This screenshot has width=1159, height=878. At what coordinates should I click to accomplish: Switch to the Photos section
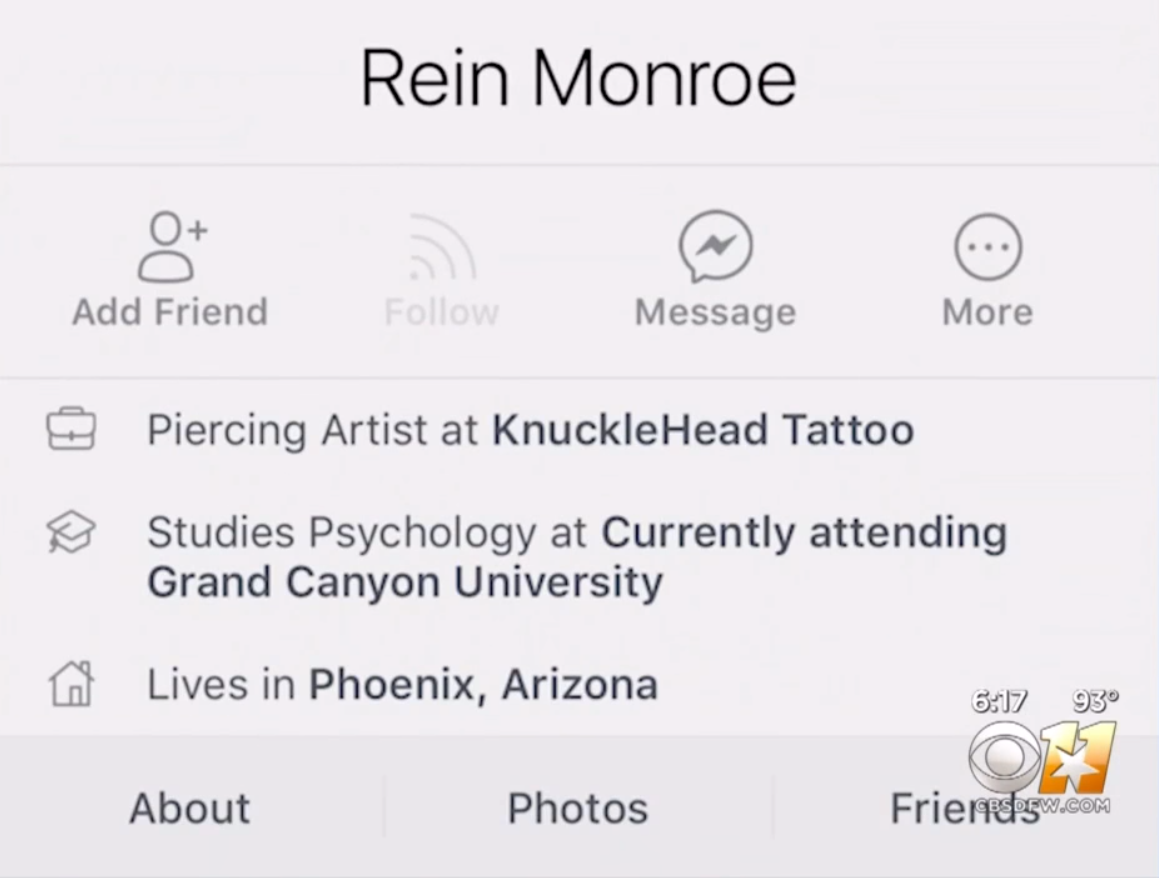577,808
